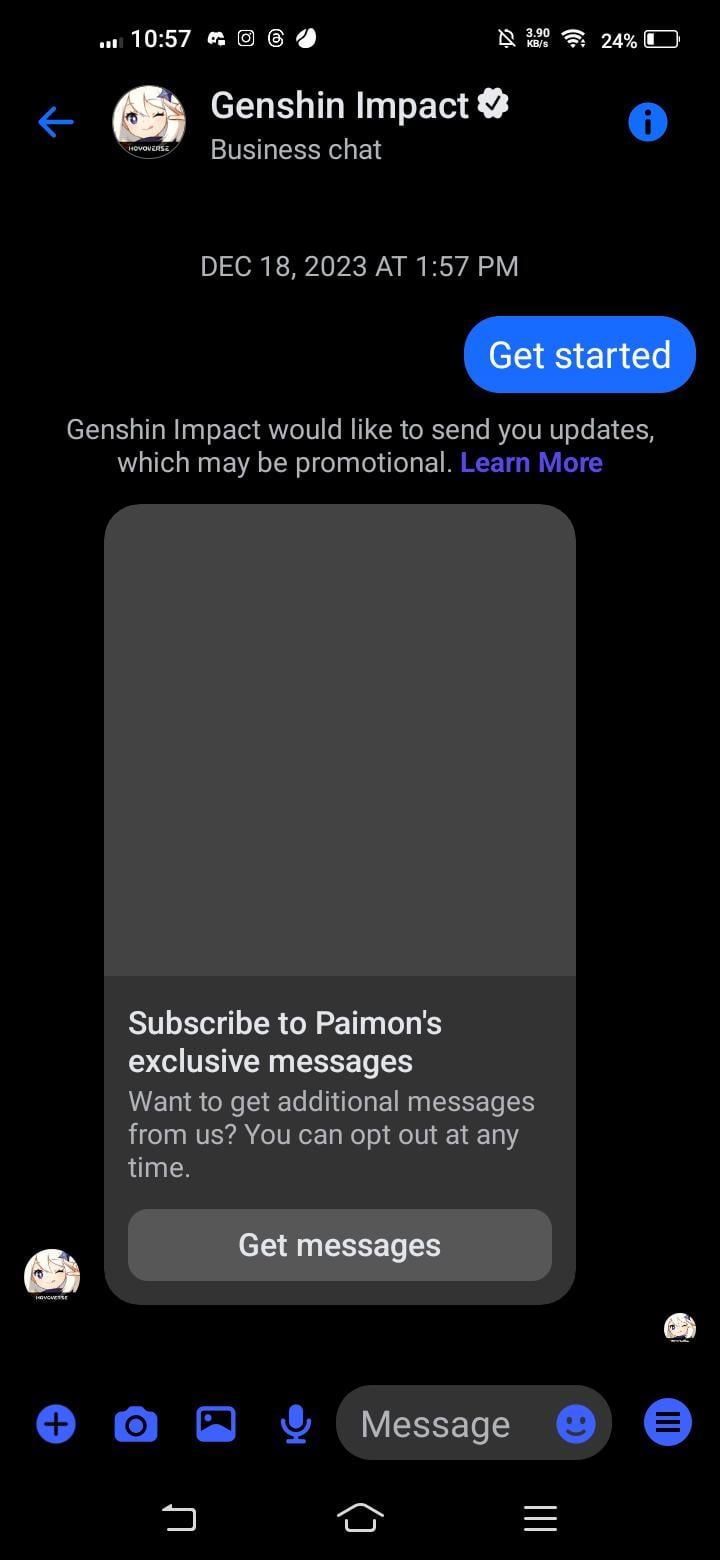Tap the system home button
720x1560 pixels.
(x=360, y=1518)
